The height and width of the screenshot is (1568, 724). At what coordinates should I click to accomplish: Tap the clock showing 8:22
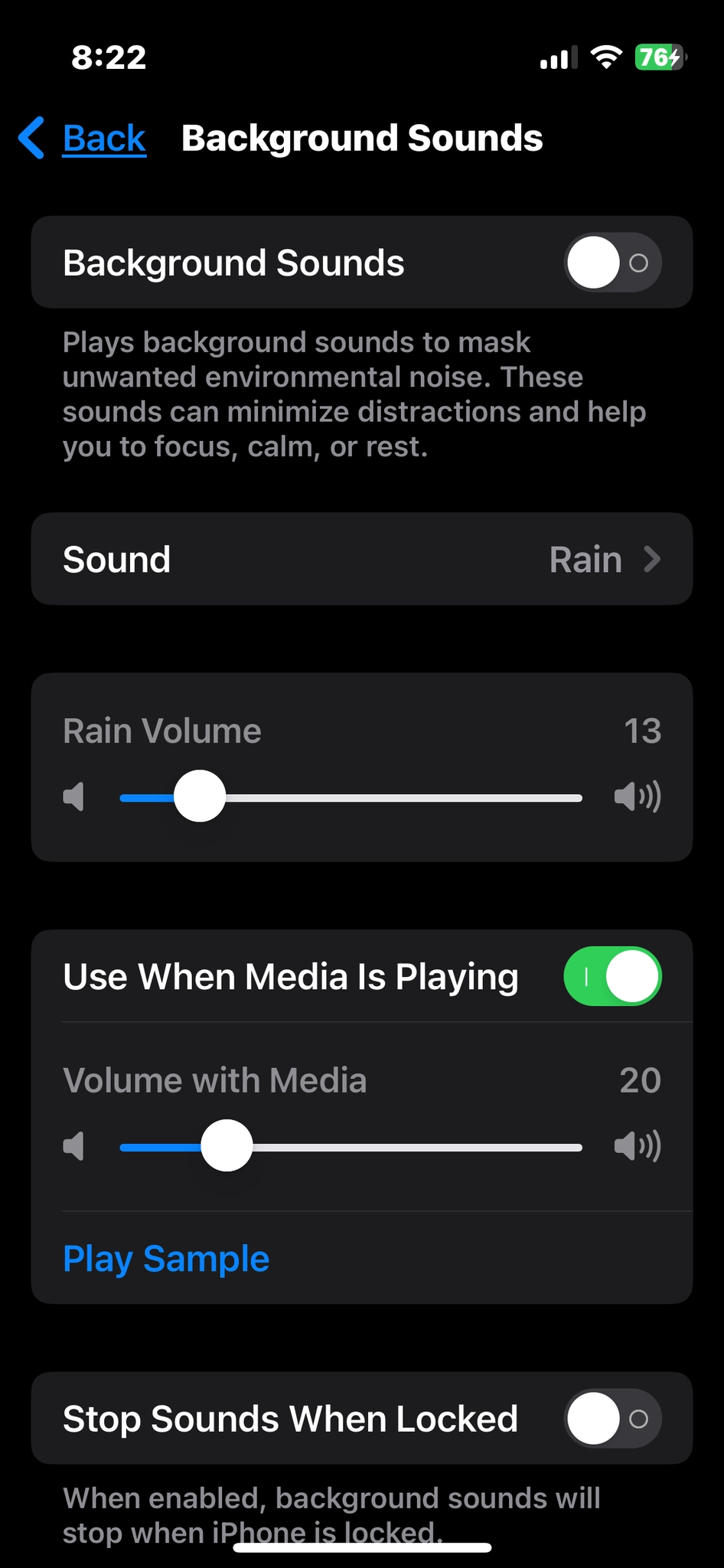(109, 57)
